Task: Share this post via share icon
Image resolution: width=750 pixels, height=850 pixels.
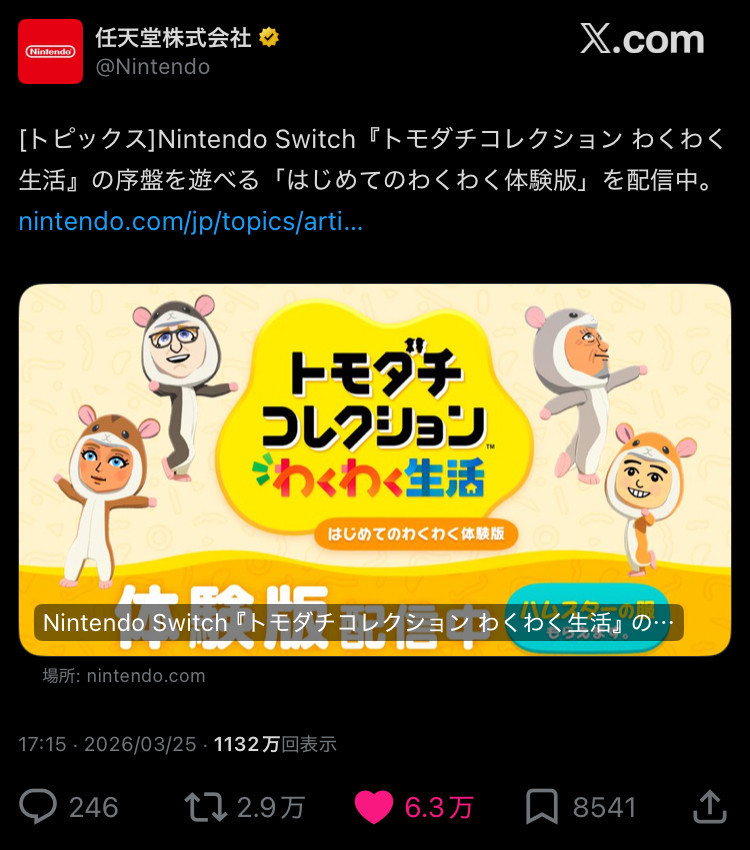Action: point(709,806)
